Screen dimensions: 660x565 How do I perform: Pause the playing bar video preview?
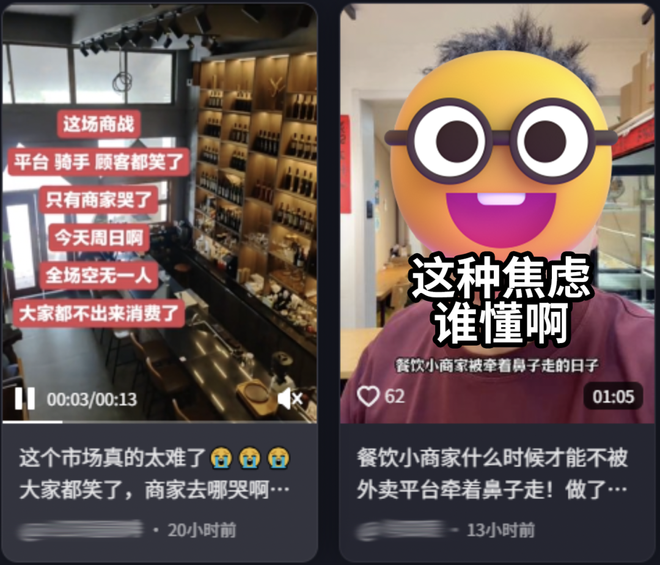pos(24,400)
